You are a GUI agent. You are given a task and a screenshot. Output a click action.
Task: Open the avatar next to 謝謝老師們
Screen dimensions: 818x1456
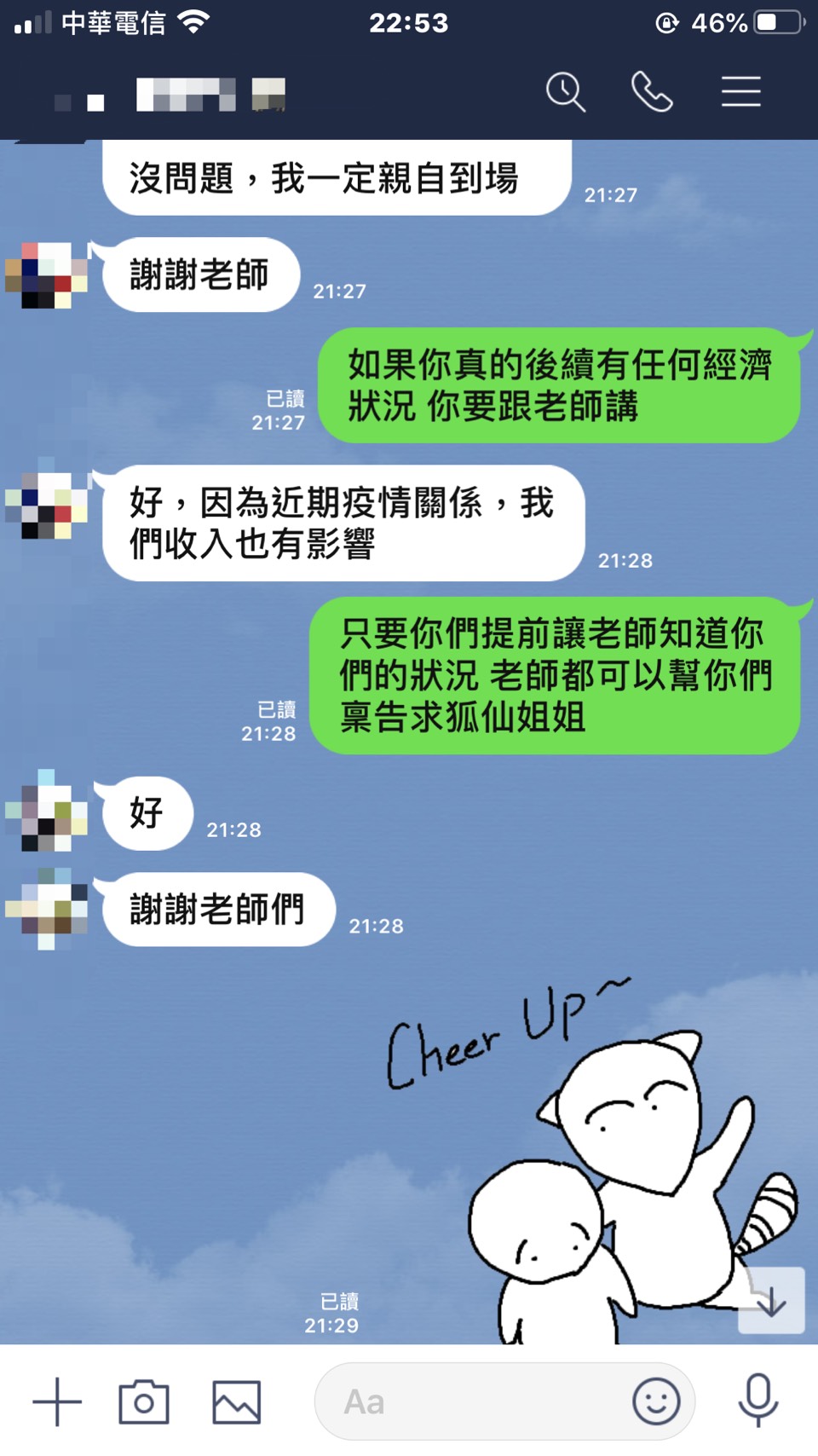click(47, 909)
